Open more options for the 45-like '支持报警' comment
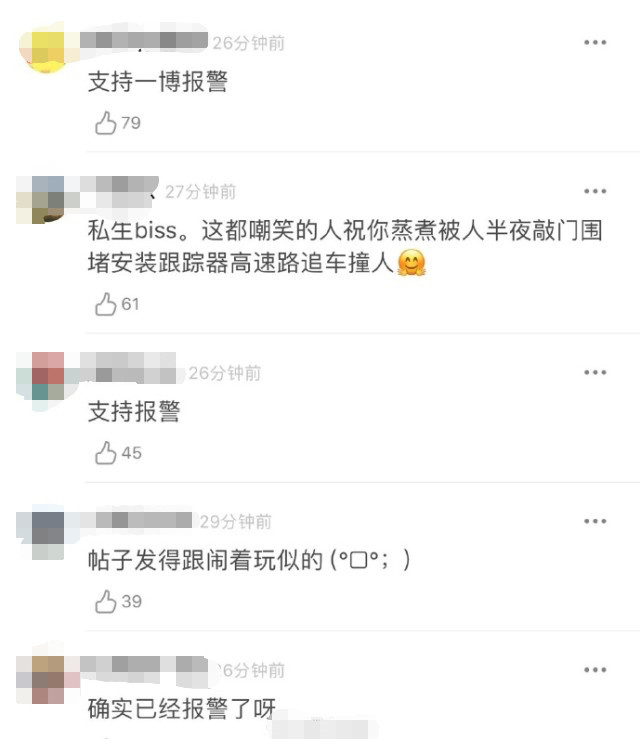Image resolution: width=640 pixels, height=739 pixels. point(595,373)
